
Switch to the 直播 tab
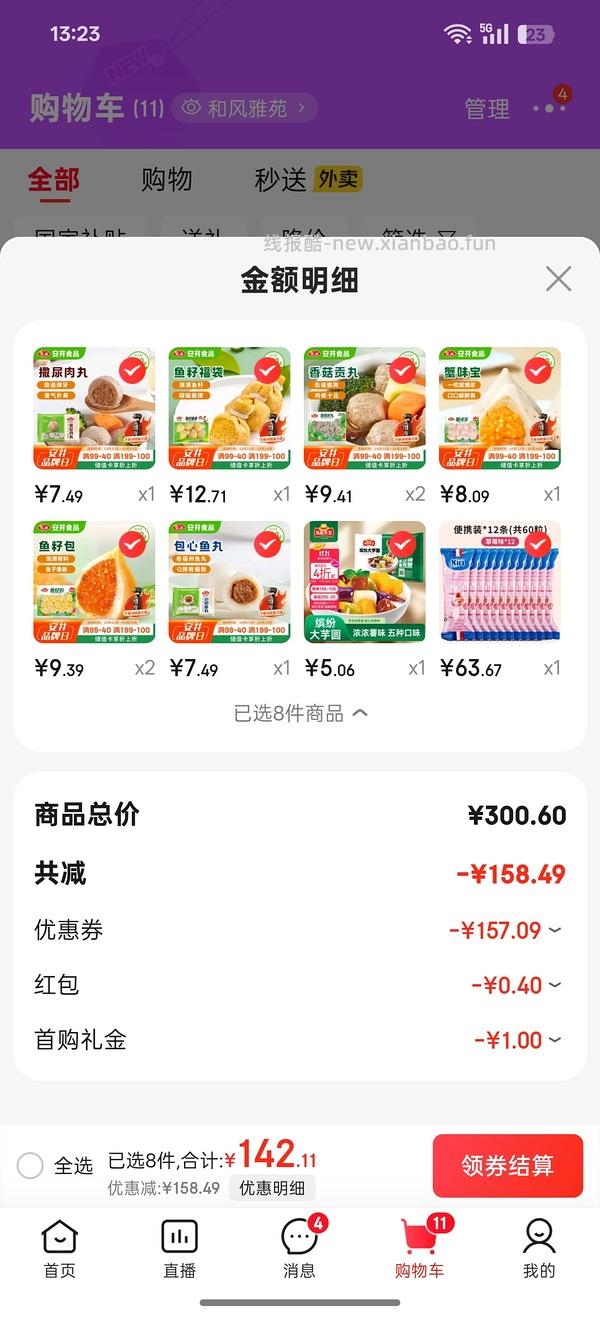tap(179, 1248)
